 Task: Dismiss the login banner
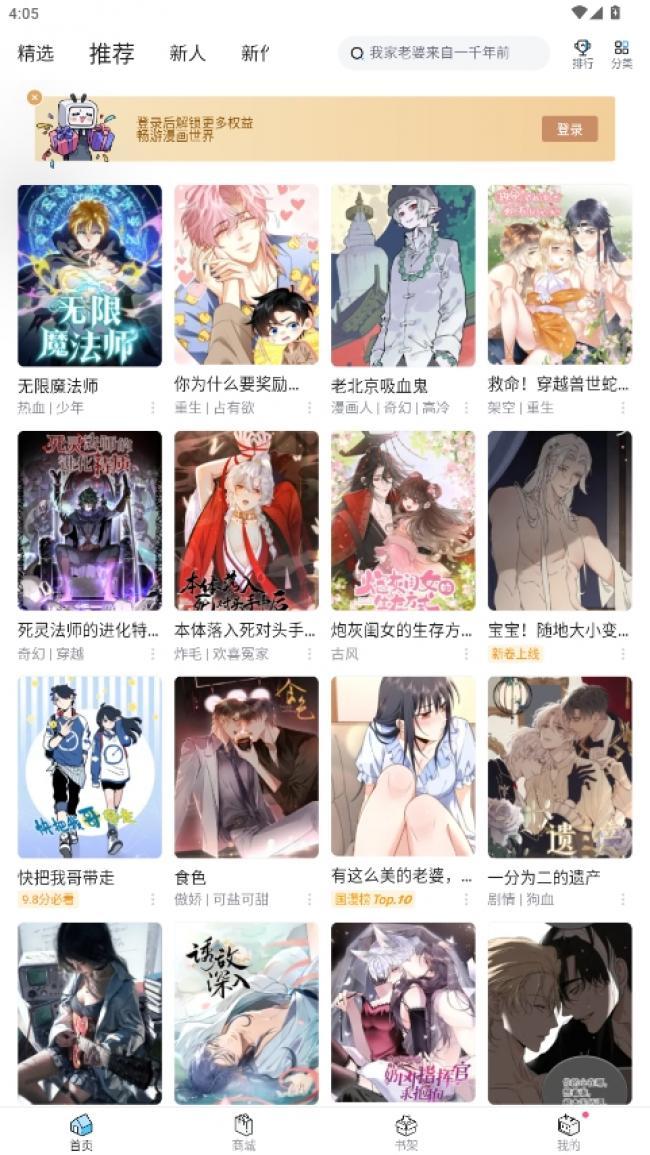point(35,97)
